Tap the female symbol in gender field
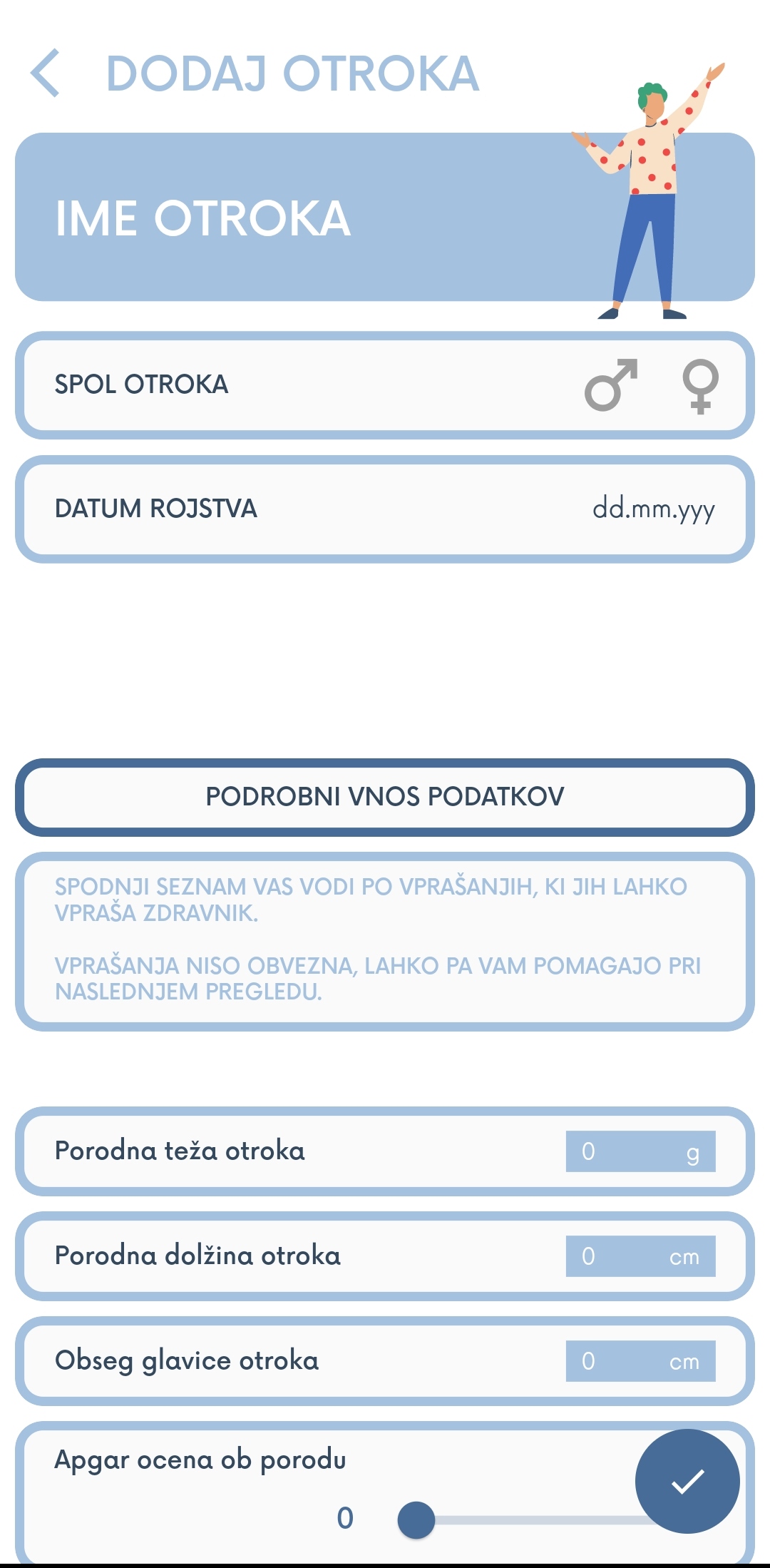770x1568 pixels. tap(700, 385)
